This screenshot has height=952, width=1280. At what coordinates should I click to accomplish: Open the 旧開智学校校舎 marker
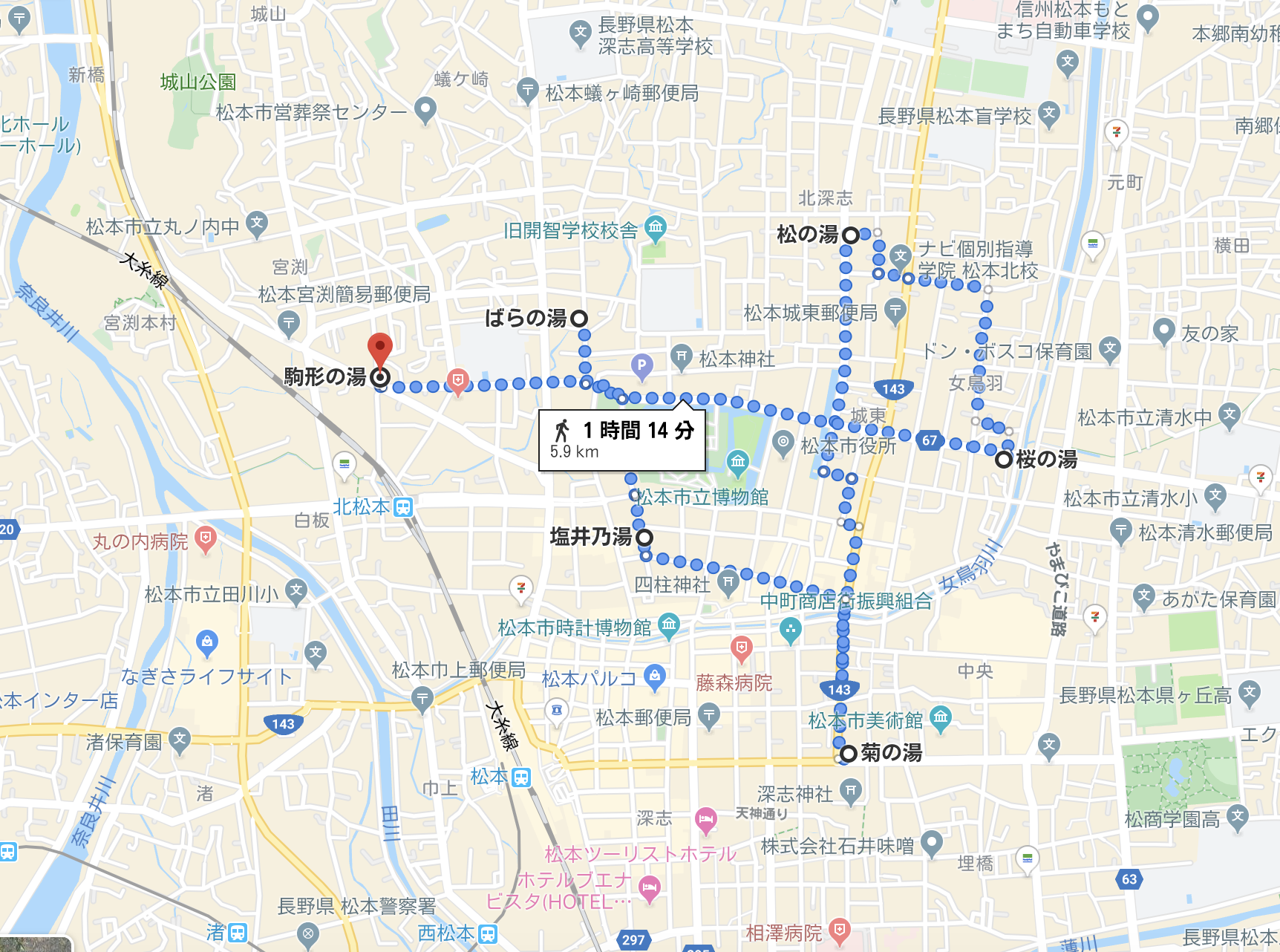point(655,227)
